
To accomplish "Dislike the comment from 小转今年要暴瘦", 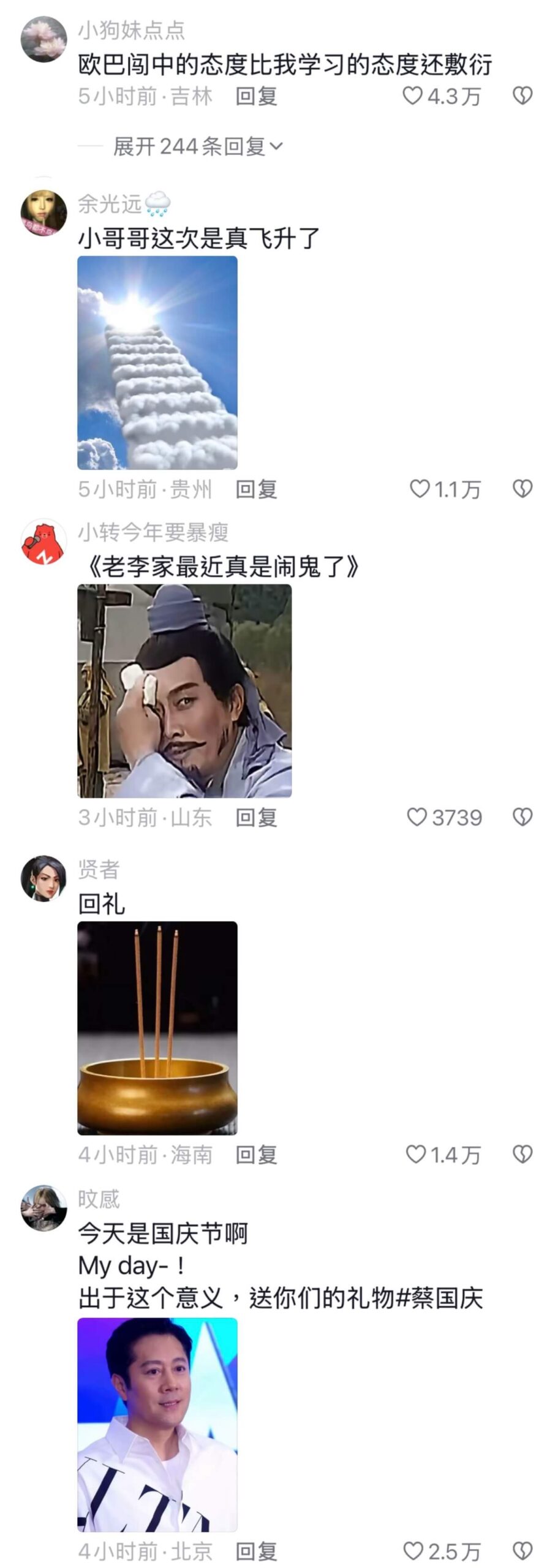I will pyautogui.click(x=522, y=817).
